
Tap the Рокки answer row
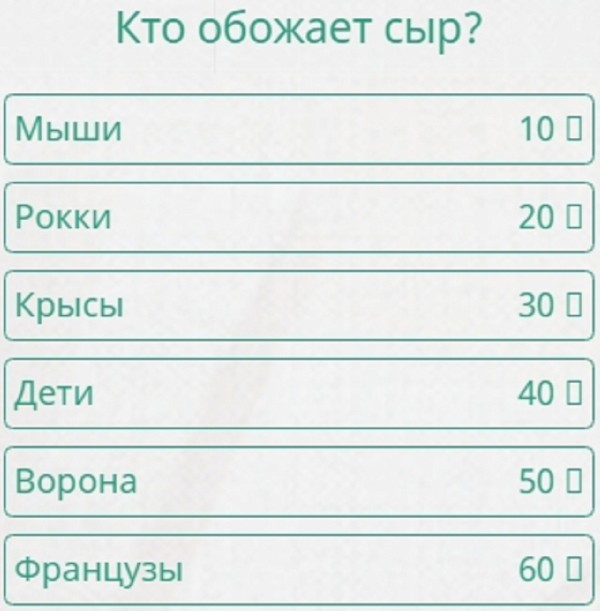(x=300, y=217)
